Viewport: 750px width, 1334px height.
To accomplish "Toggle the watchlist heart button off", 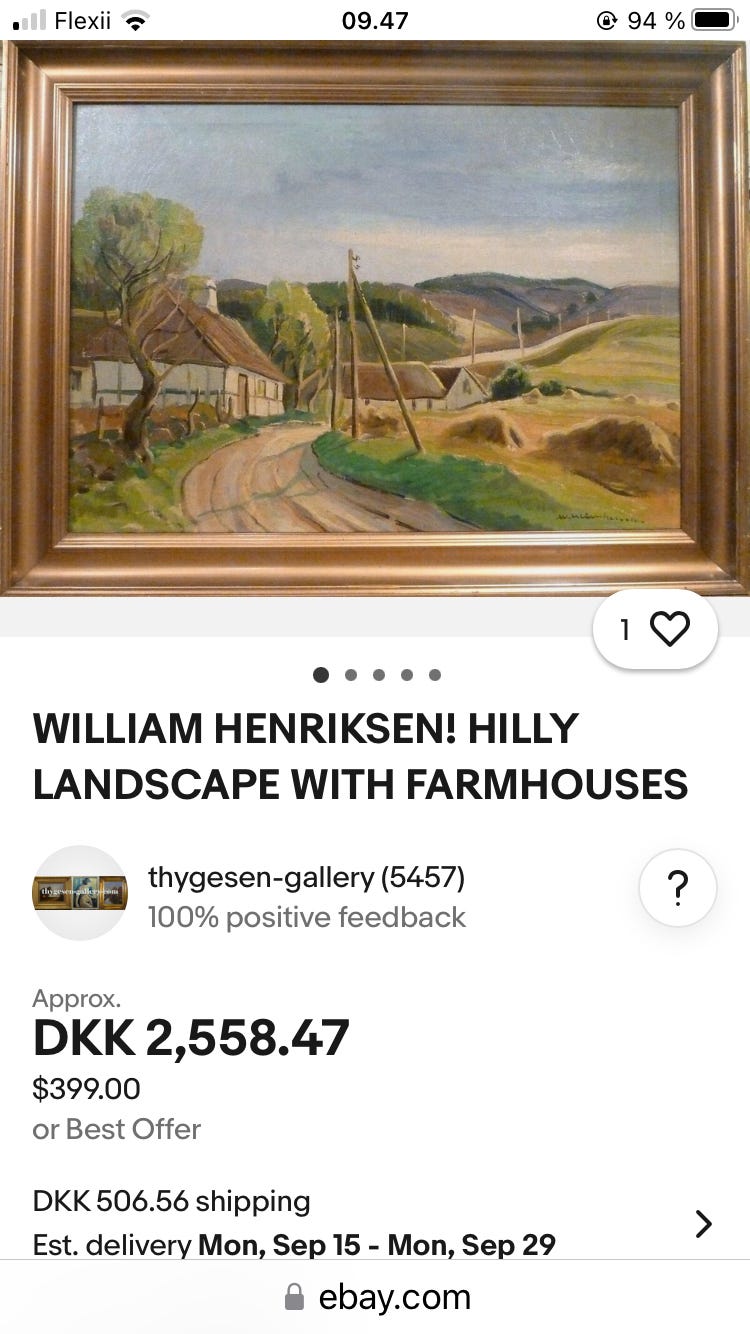I will (x=672, y=629).
